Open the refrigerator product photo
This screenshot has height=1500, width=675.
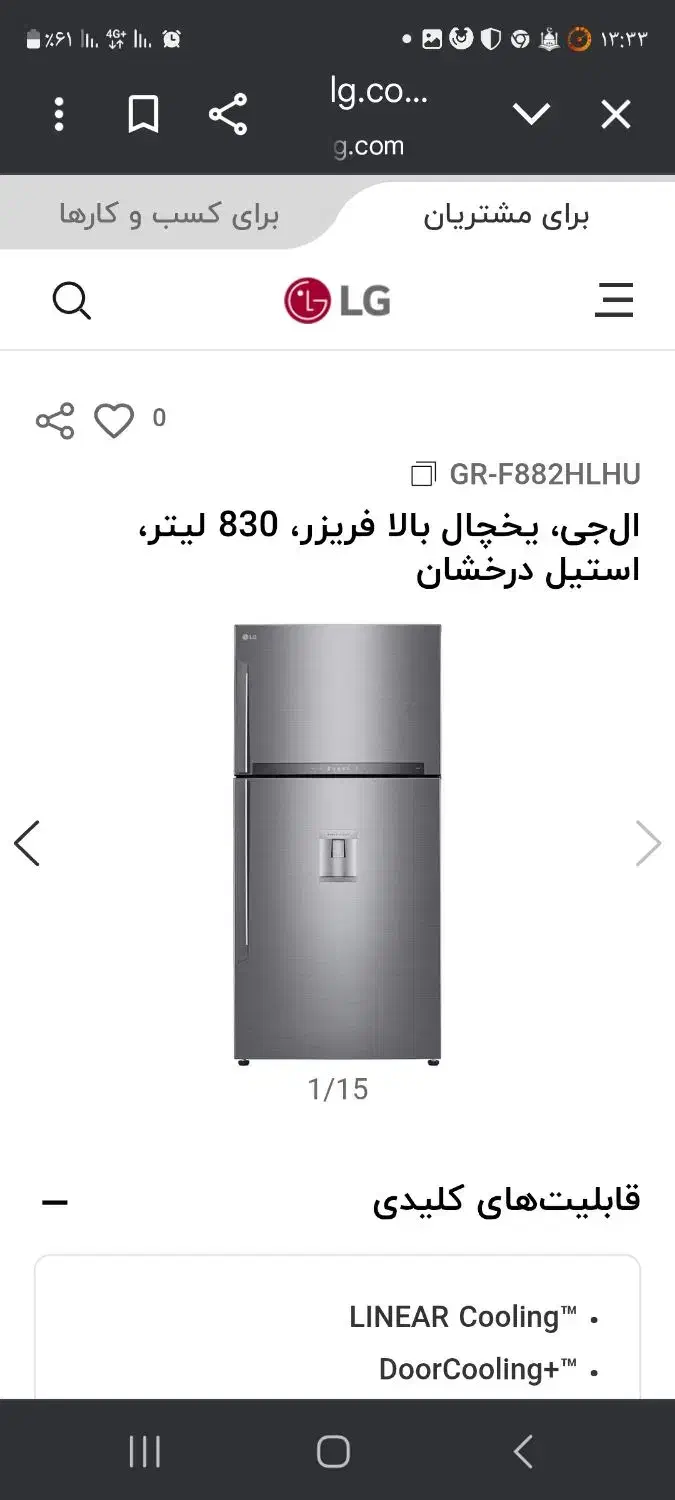(338, 843)
